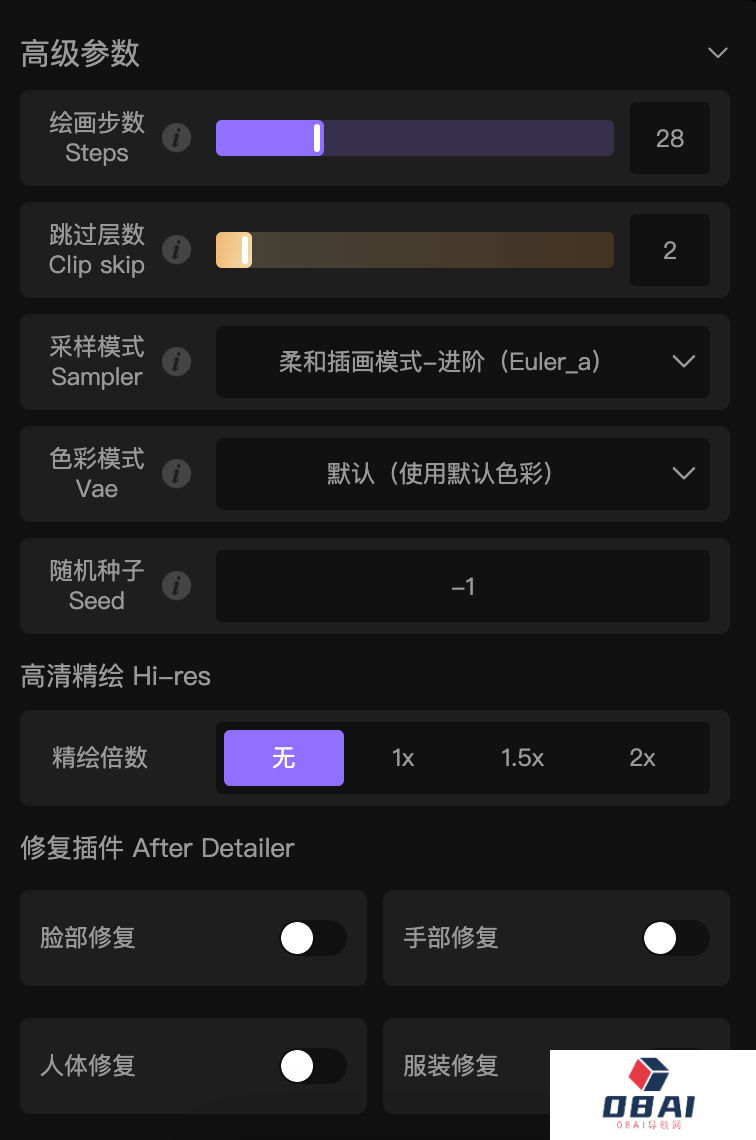756x1140 pixels.
Task: Open the Sampler dropdown showing Euler_a
Action: (x=464, y=362)
